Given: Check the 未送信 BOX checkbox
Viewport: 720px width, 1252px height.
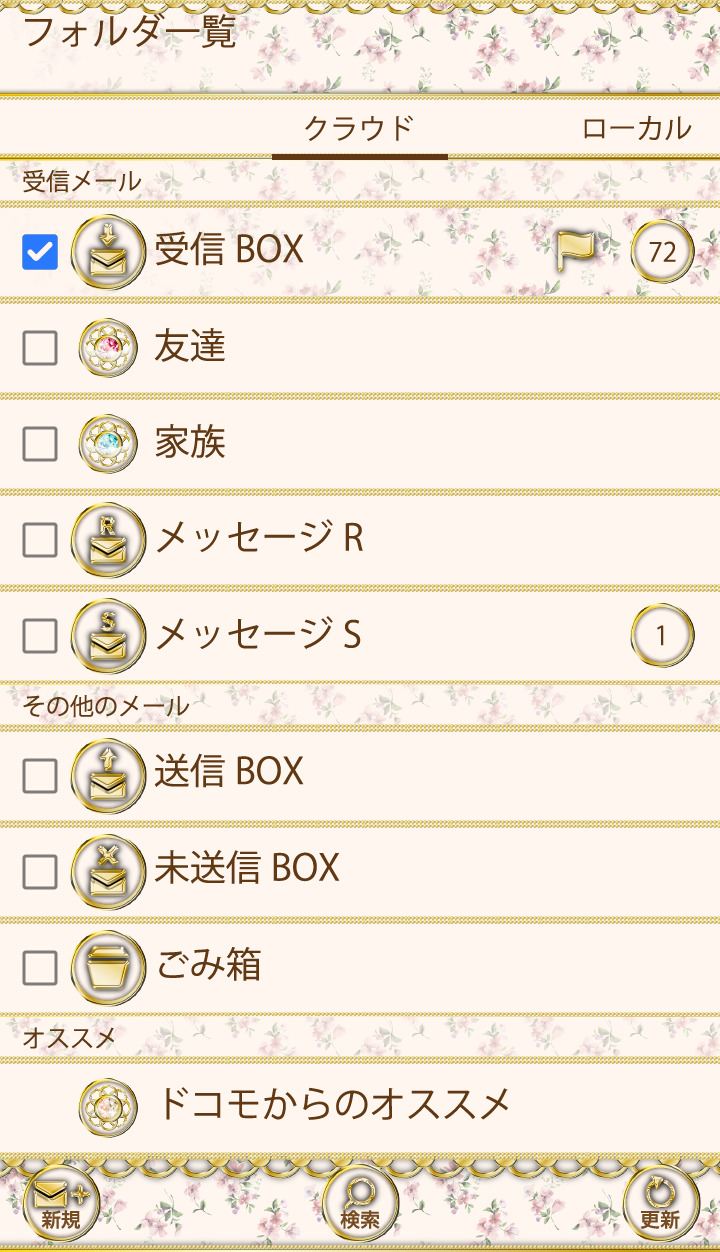Looking at the screenshot, I should click(40, 871).
